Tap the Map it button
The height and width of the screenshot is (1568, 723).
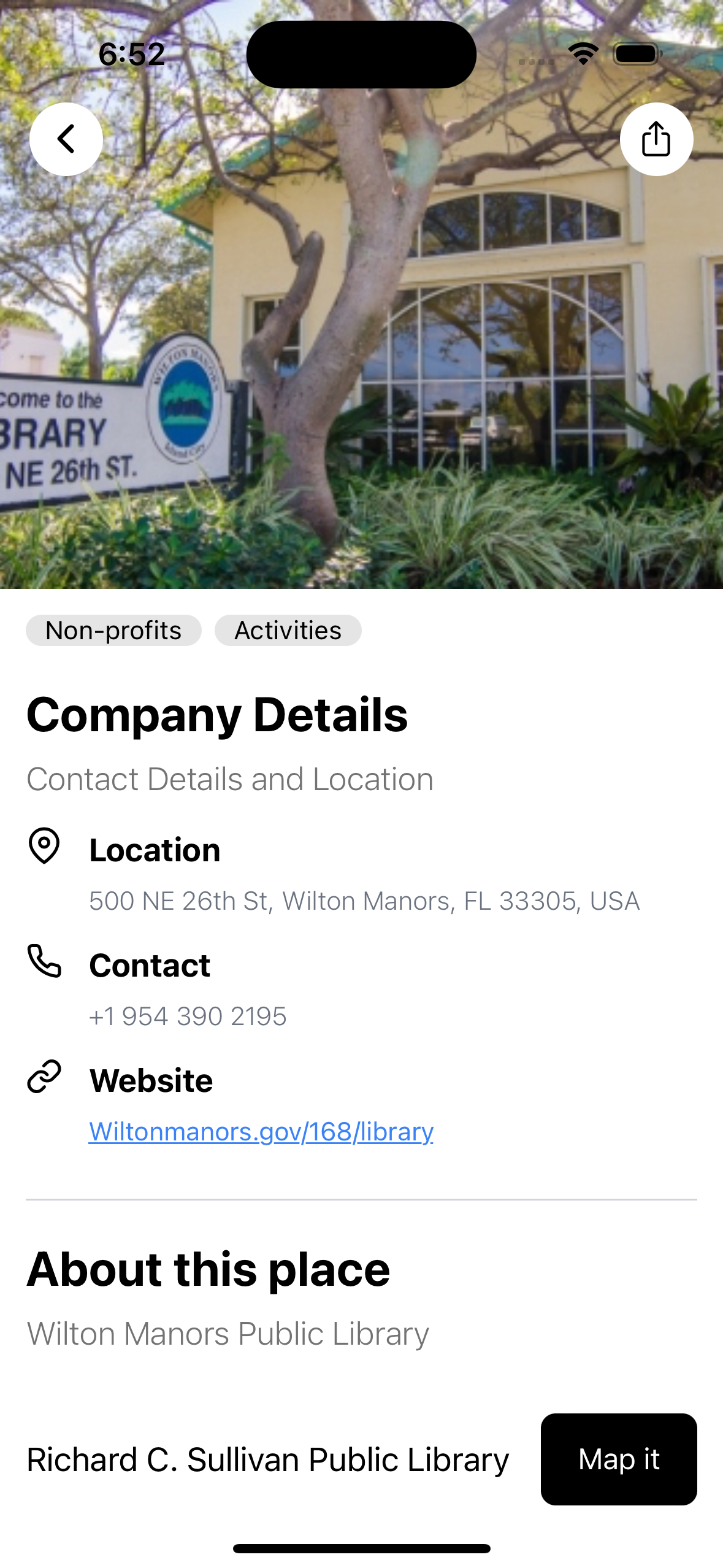(618, 1459)
